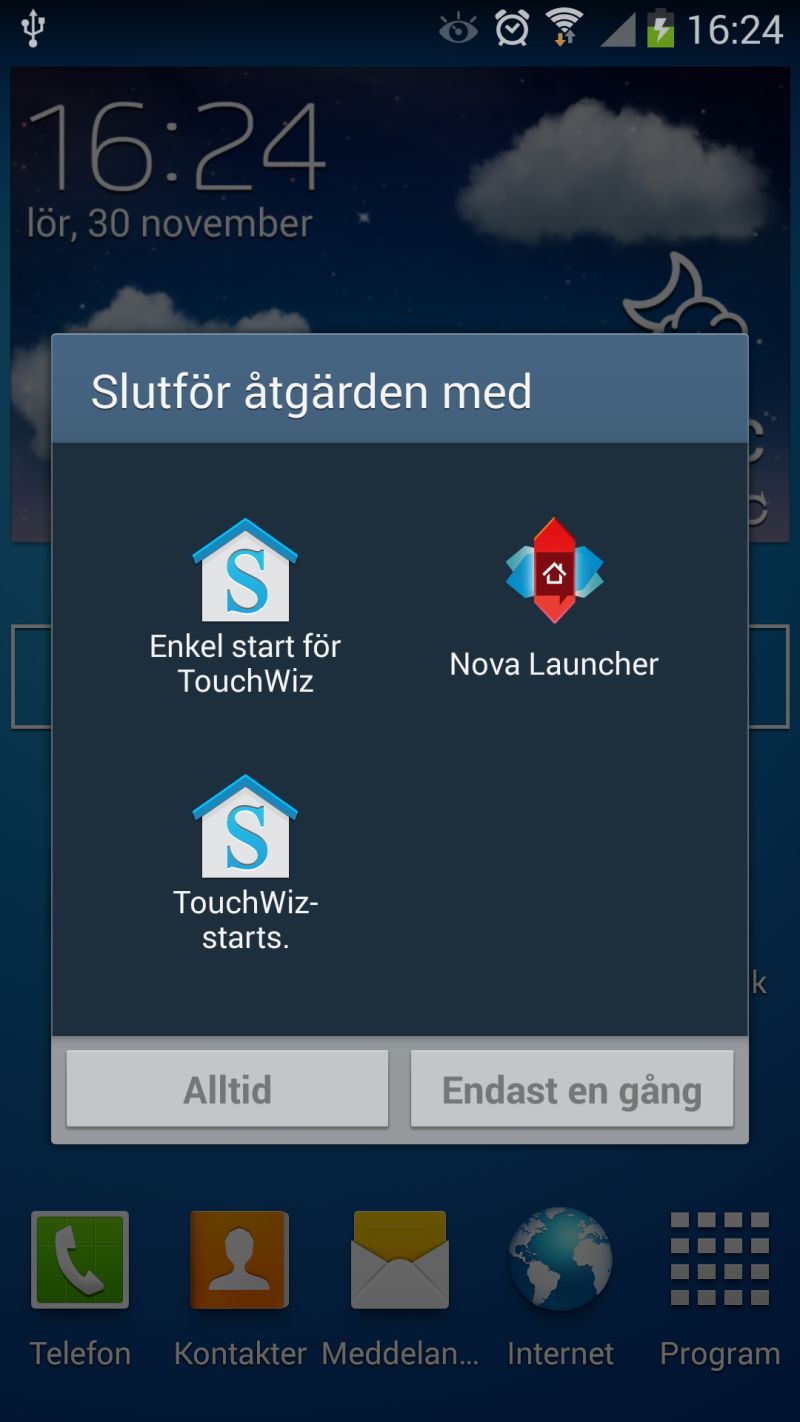
Task: Tap Endast en gång button
Action: click(572, 1089)
